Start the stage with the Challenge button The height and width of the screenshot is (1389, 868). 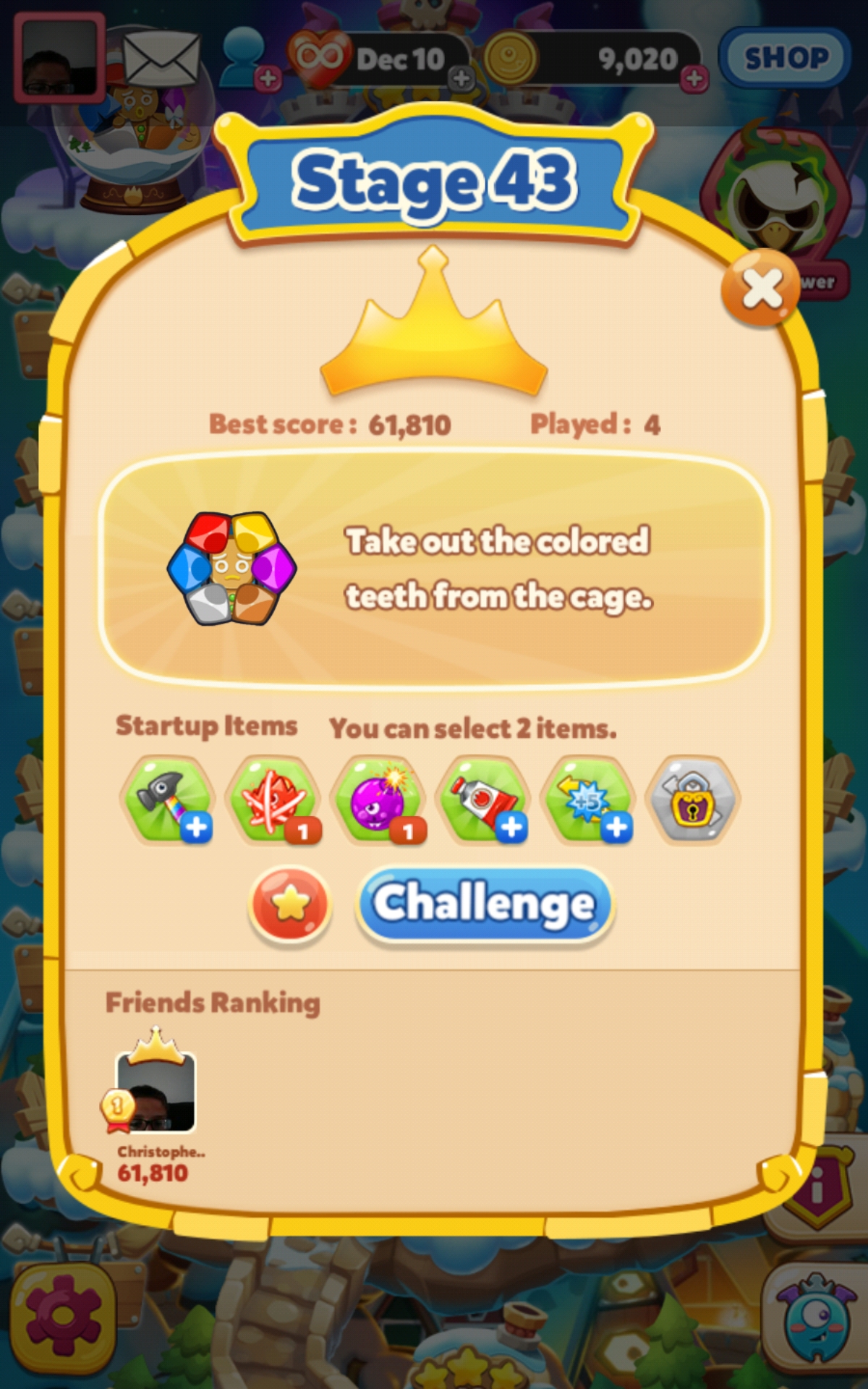pos(485,904)
